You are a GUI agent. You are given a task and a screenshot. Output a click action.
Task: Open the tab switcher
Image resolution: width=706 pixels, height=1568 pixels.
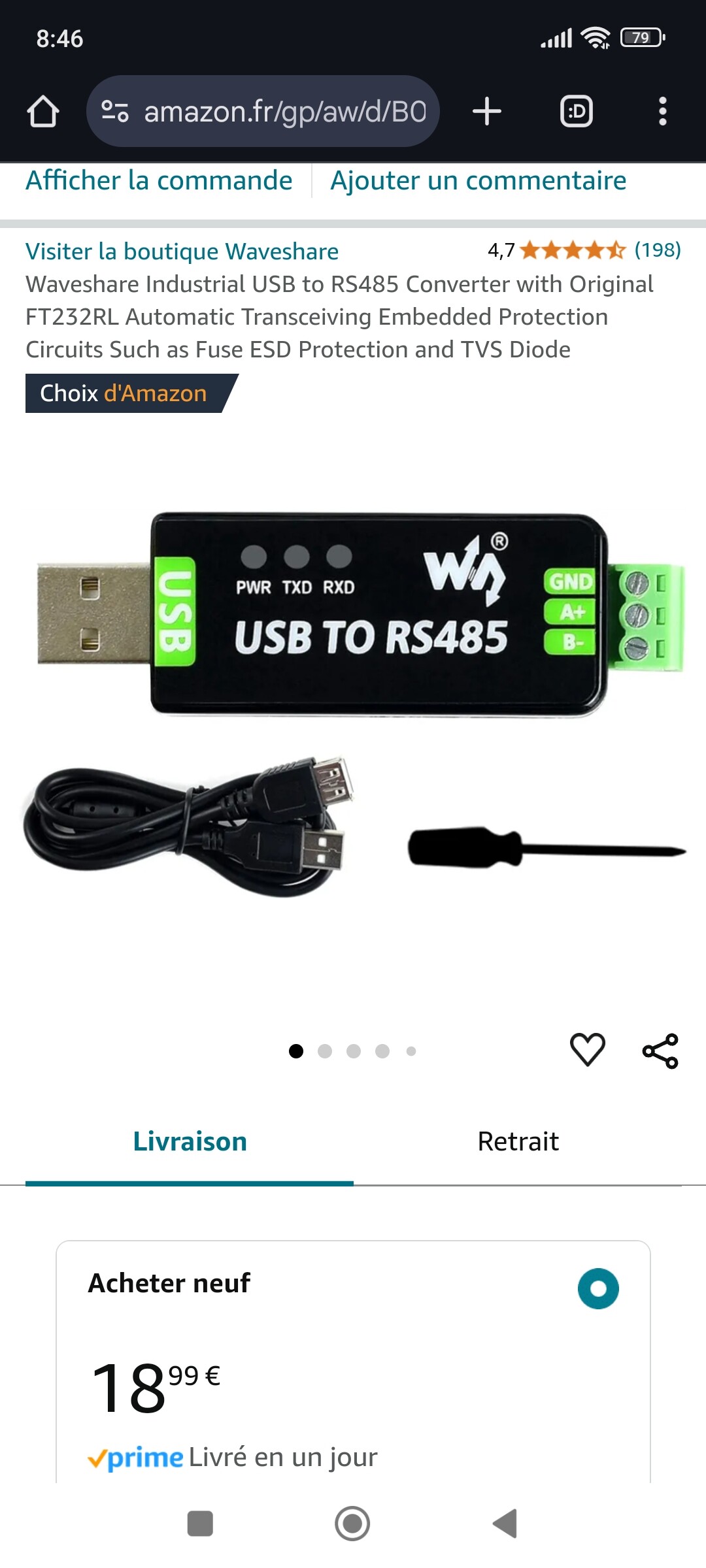[x=577, y=111]
